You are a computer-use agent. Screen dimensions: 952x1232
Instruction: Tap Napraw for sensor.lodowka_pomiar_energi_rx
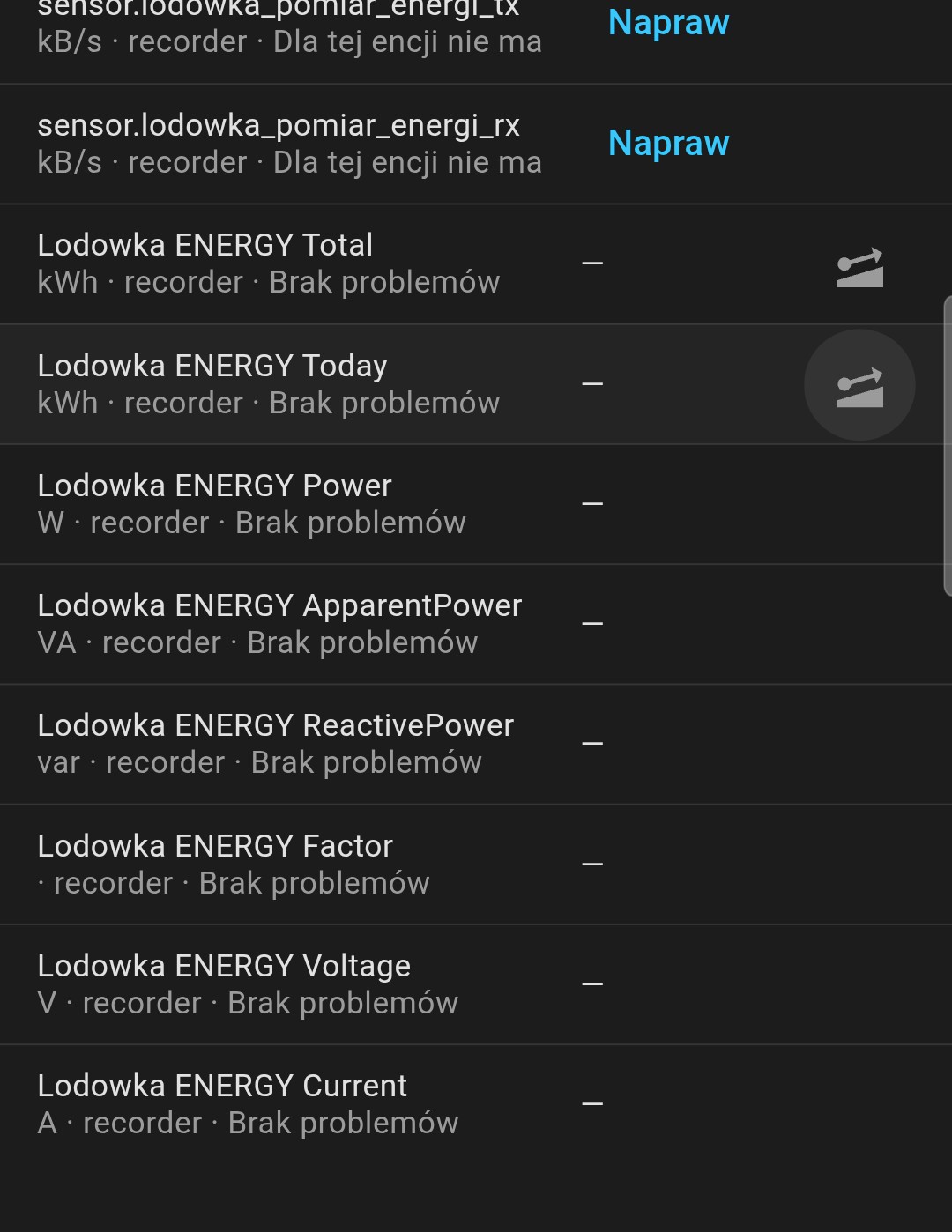pyautogui.click(x=668, y=143)
